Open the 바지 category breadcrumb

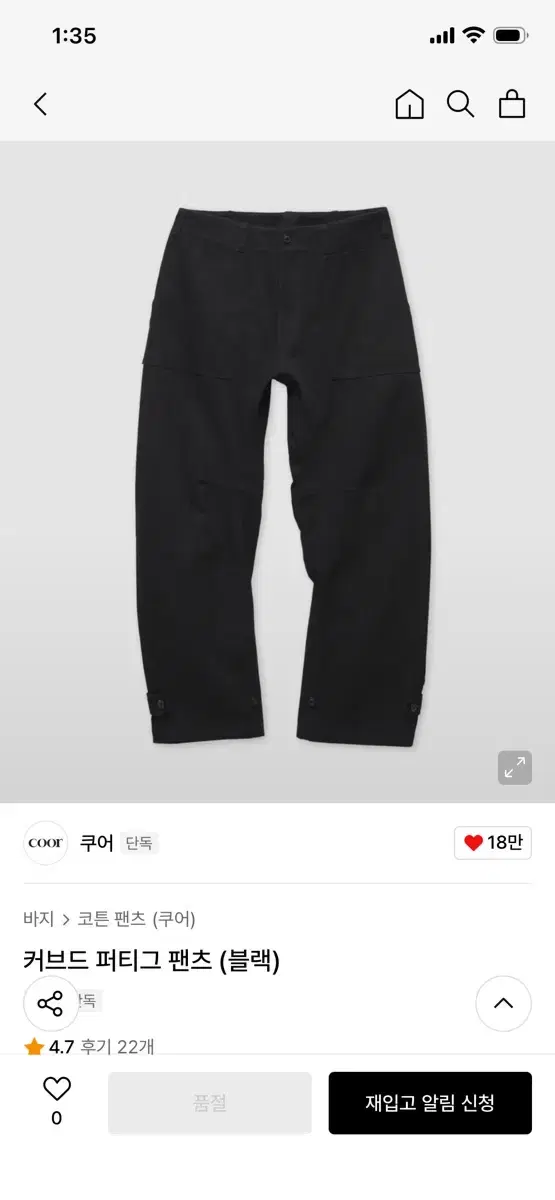39,918
